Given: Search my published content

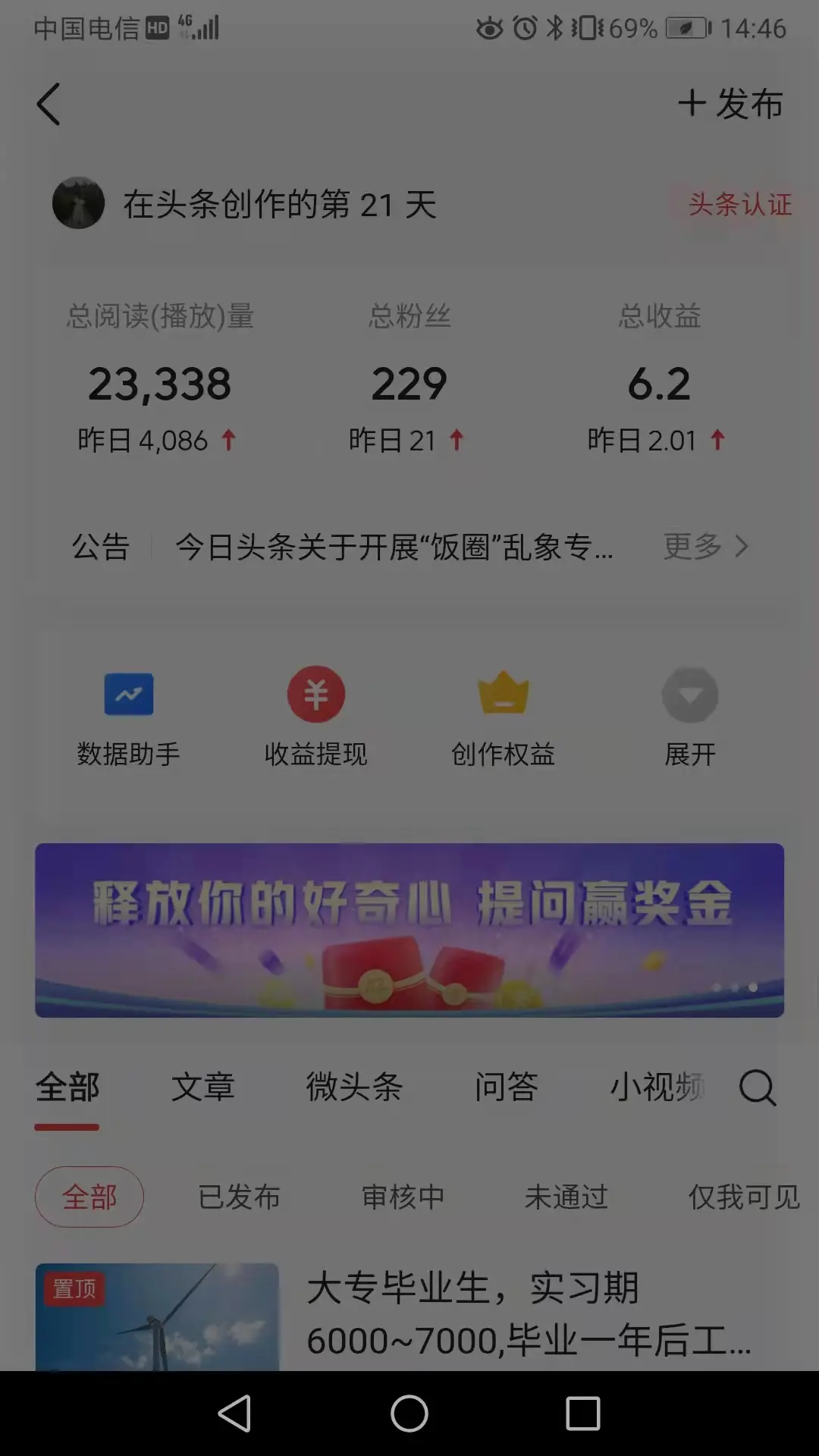Looking at the screenshot, I should coord(758,1088).
